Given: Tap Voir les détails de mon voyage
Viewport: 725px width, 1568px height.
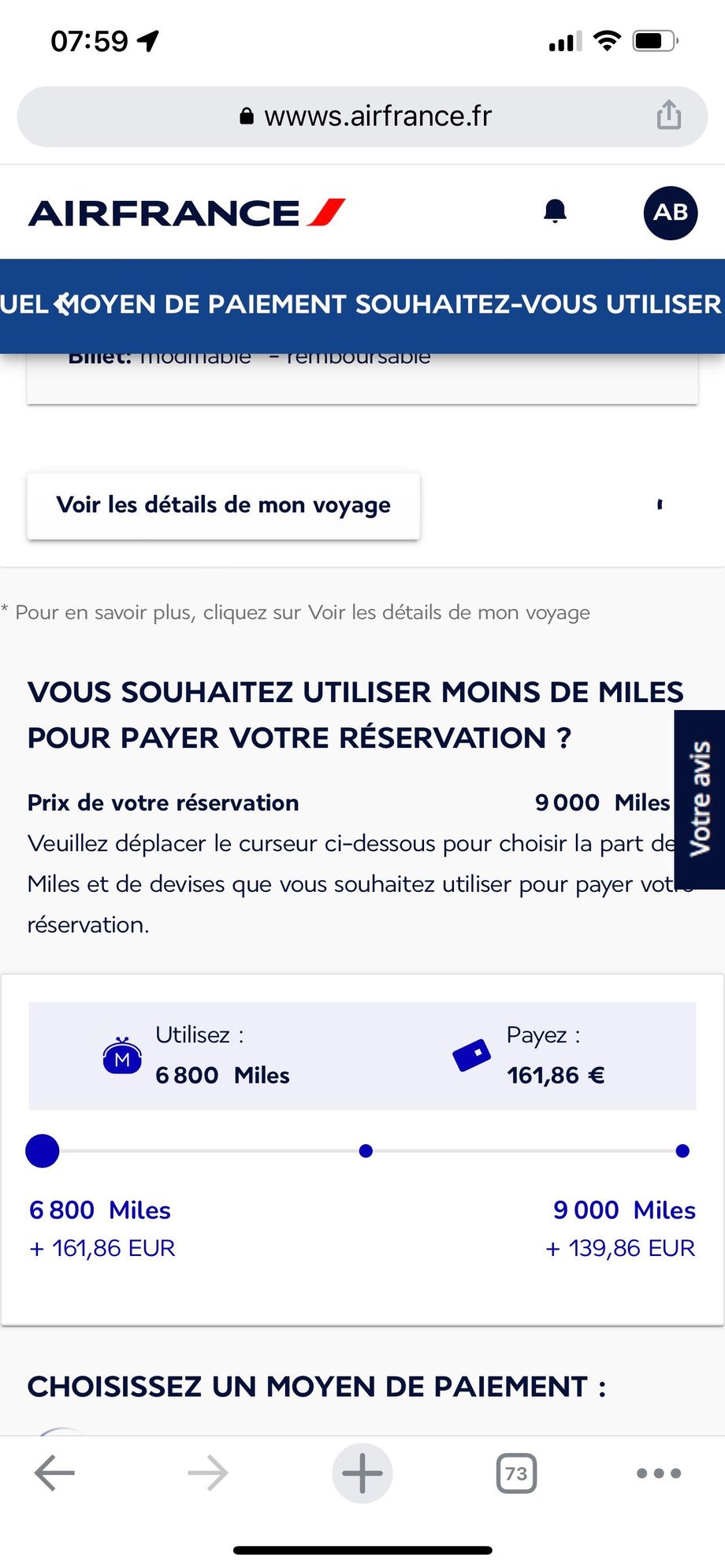Looking at the screenshot, I should pyautogui.click(x=223, y=505).
